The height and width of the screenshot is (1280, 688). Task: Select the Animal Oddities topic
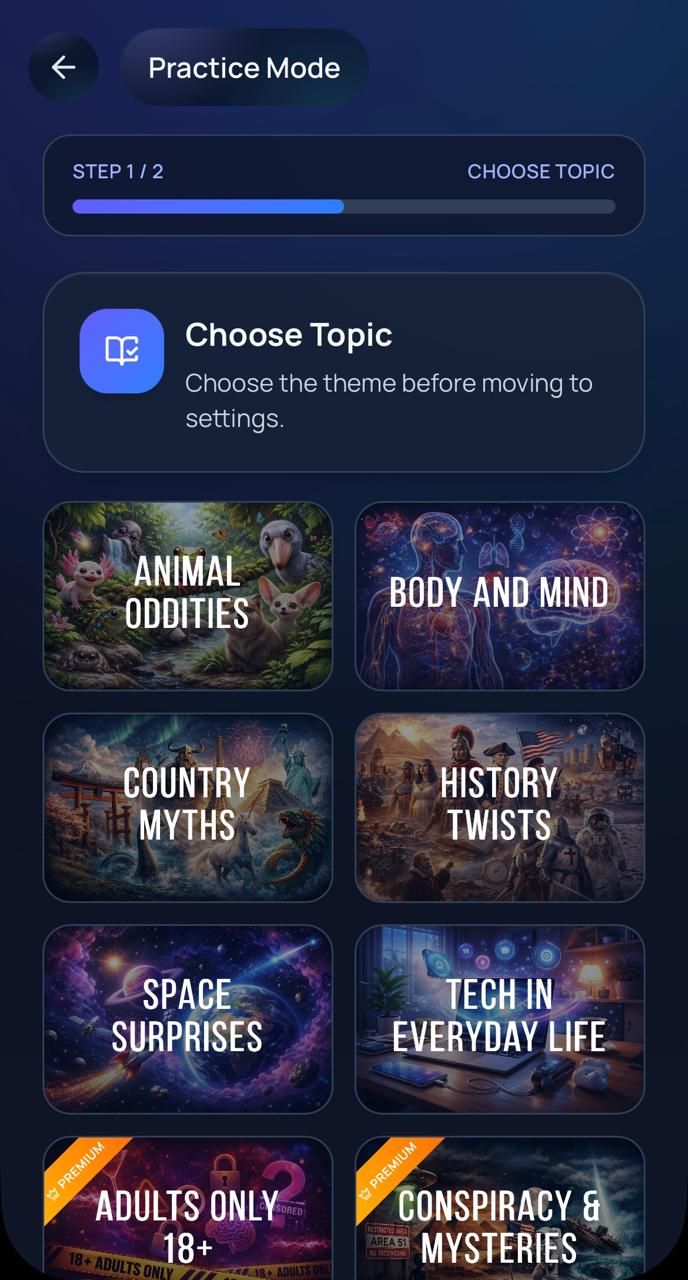(x=188, y=596)
